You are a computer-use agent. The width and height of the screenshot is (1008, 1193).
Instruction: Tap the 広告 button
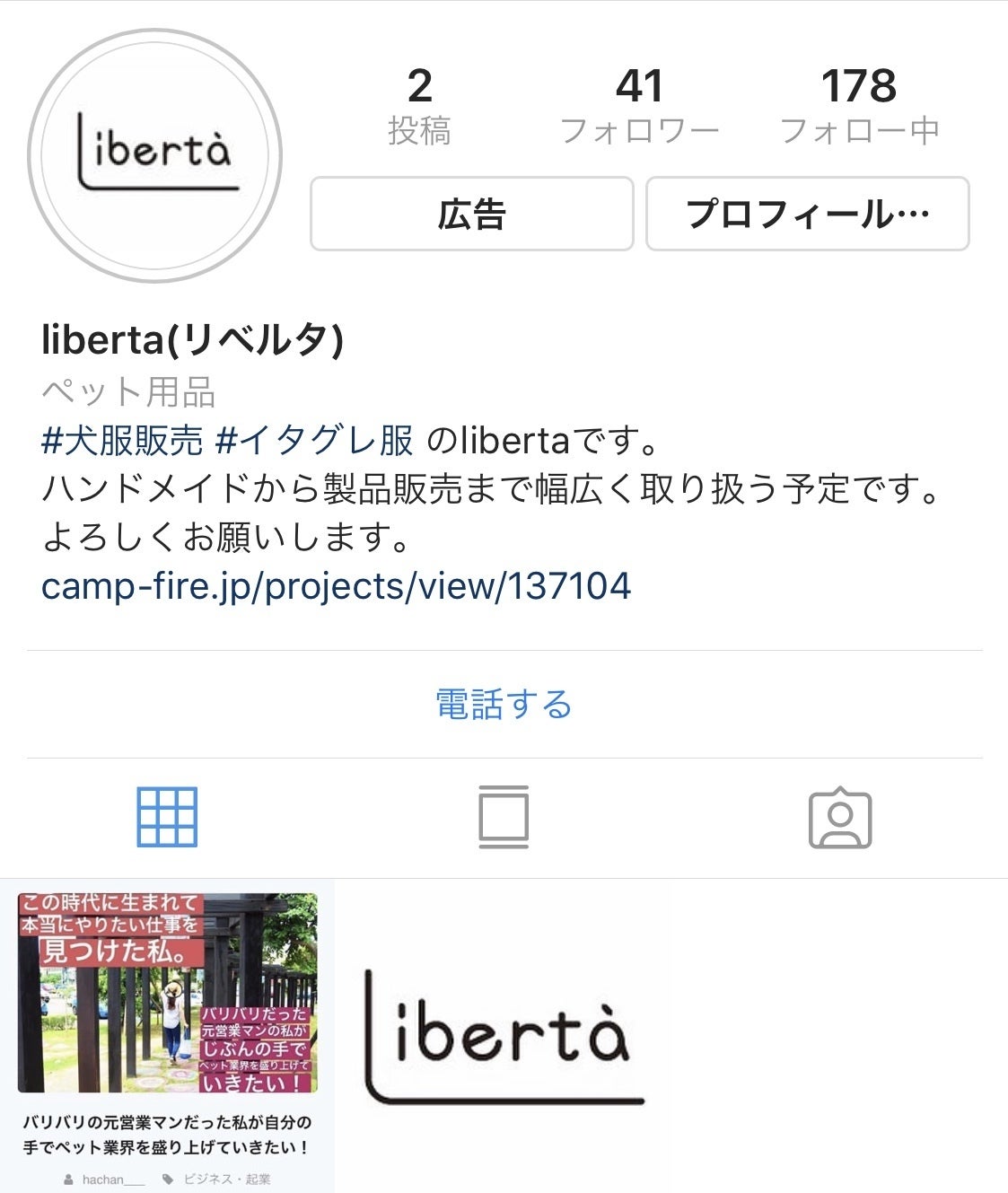click(472, 214)
